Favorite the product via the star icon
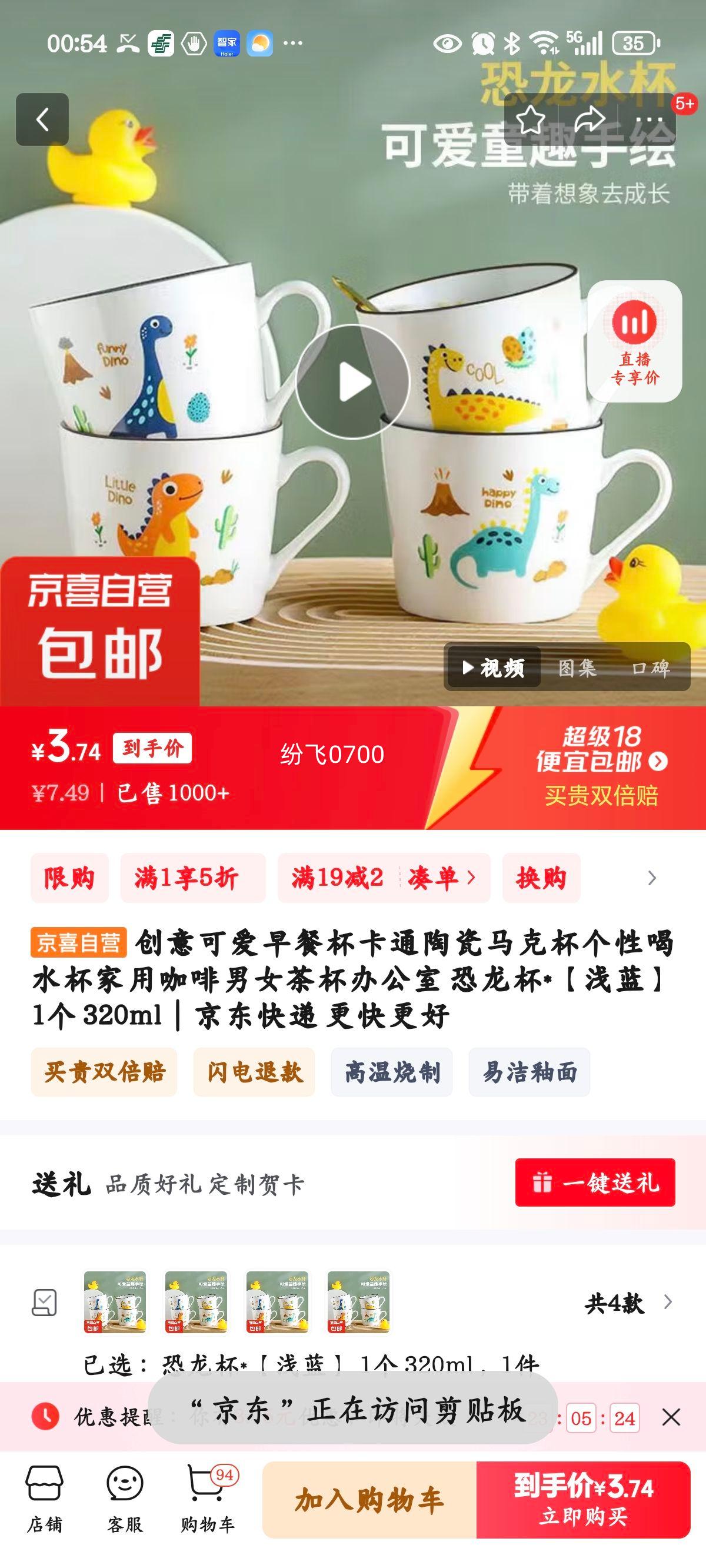 pos(531,120)
